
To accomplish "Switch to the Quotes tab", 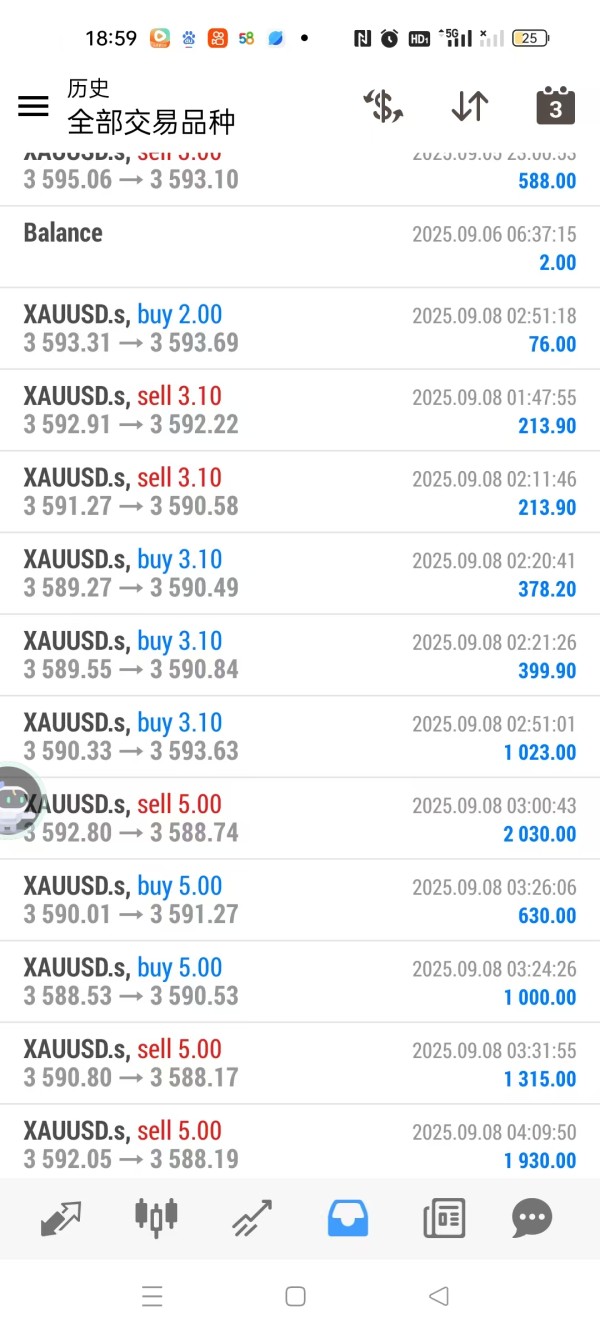I will [61, 1217].
